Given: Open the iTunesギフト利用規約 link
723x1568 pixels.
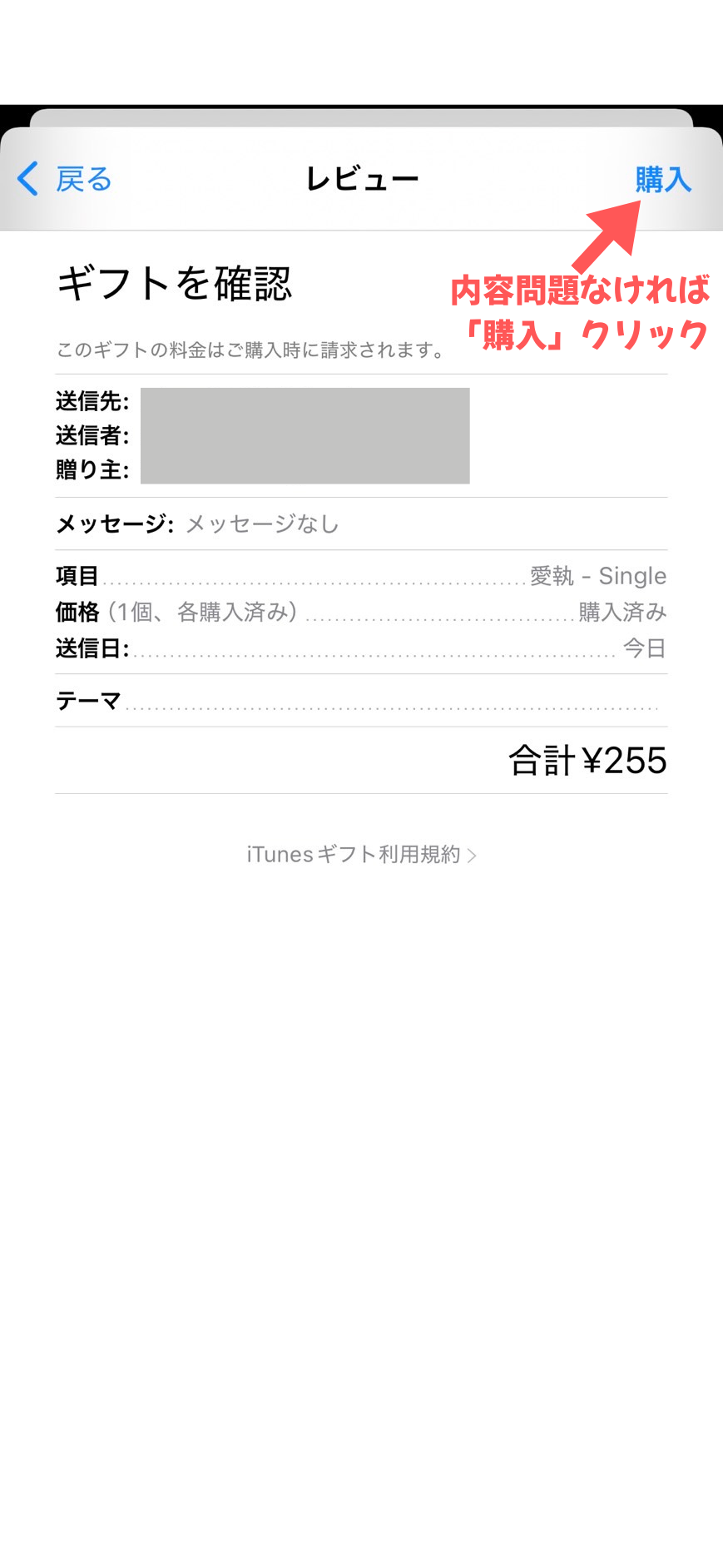Looking at the screenshot, I should [361, 855].
